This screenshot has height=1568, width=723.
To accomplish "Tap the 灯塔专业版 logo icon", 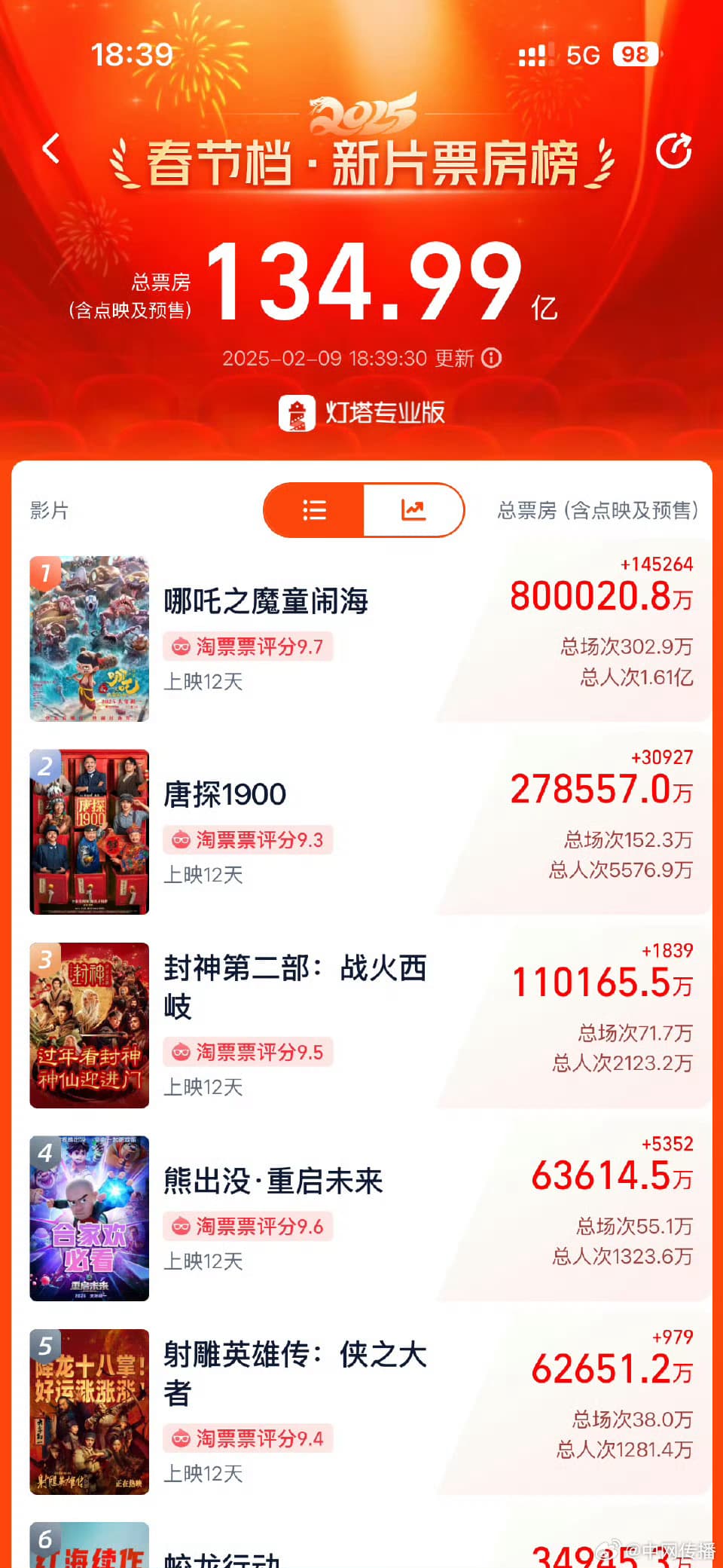I will (295, 412).
